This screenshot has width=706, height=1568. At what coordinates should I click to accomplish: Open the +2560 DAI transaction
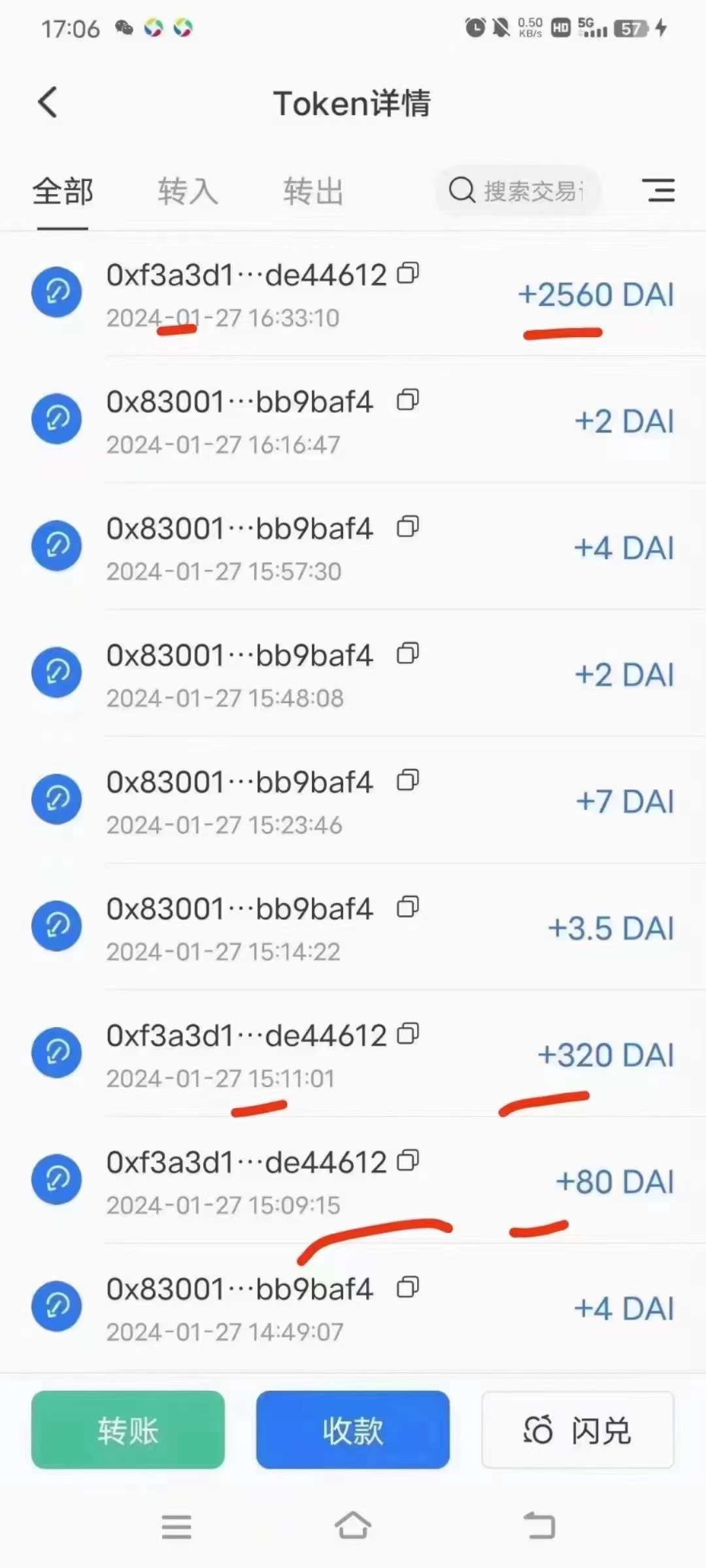click(353, 295)
